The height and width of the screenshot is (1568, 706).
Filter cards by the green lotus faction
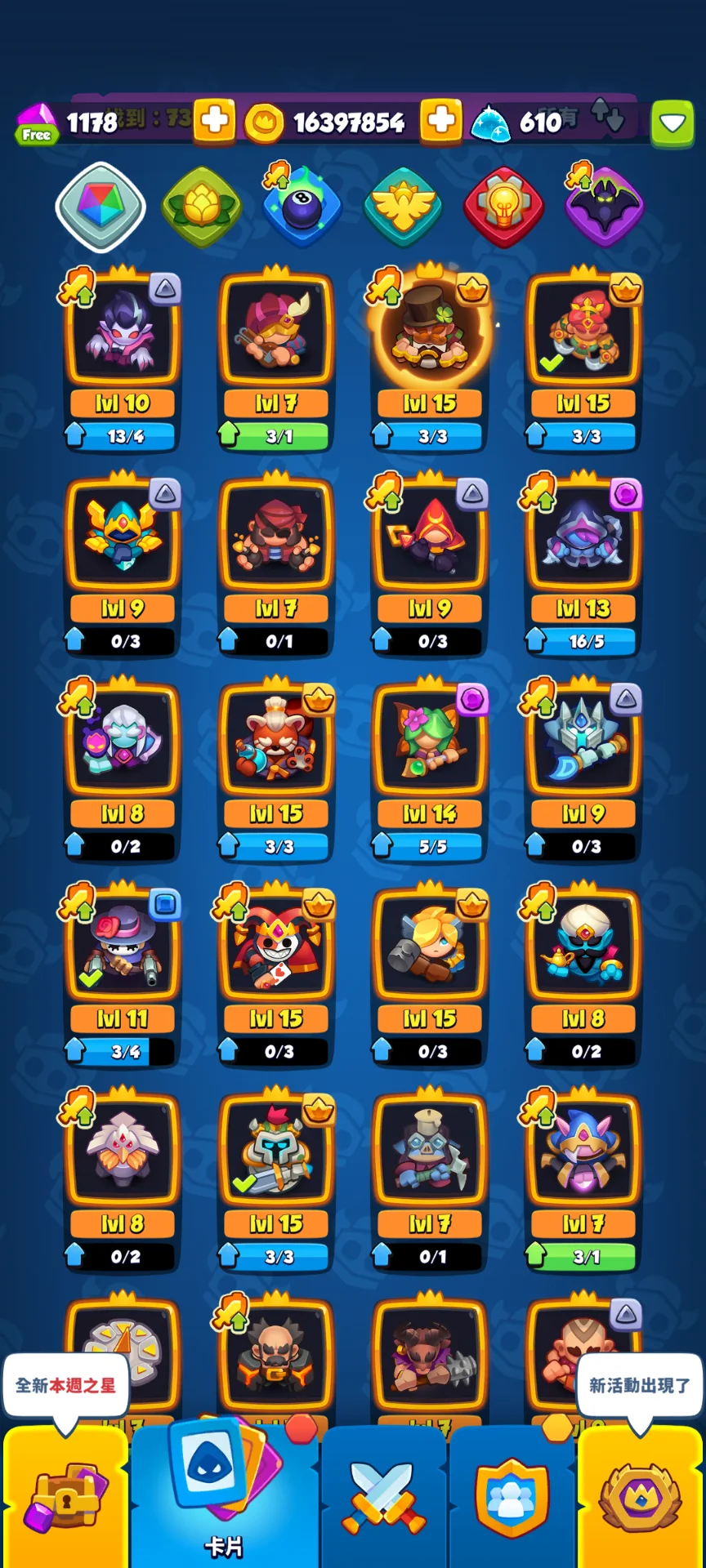tap(201, 206)
